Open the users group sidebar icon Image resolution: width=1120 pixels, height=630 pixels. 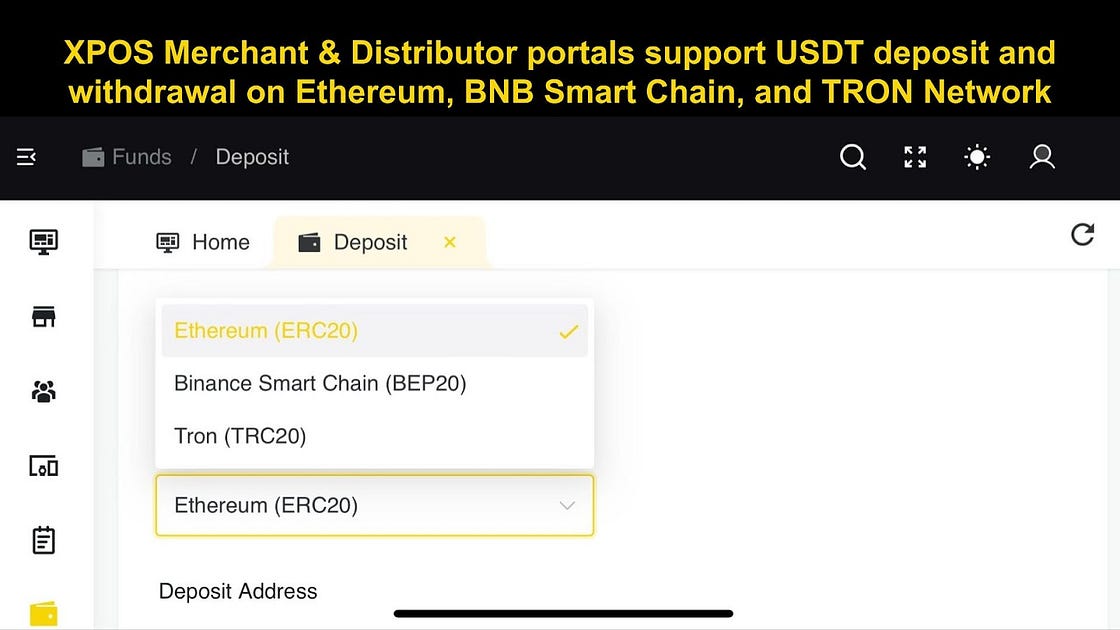[x=44, y=391]
